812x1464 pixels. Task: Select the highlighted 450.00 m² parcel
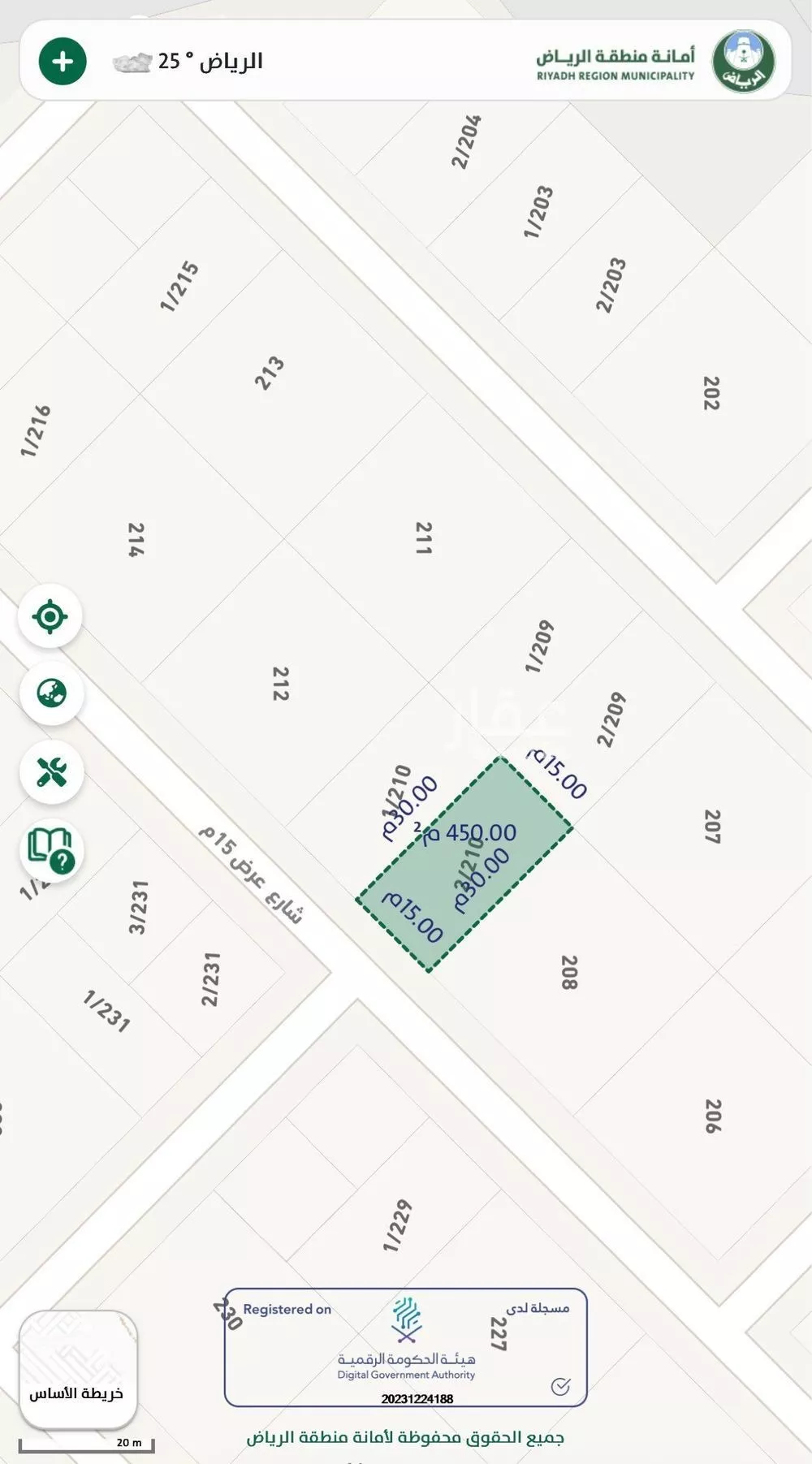(464, 865)
